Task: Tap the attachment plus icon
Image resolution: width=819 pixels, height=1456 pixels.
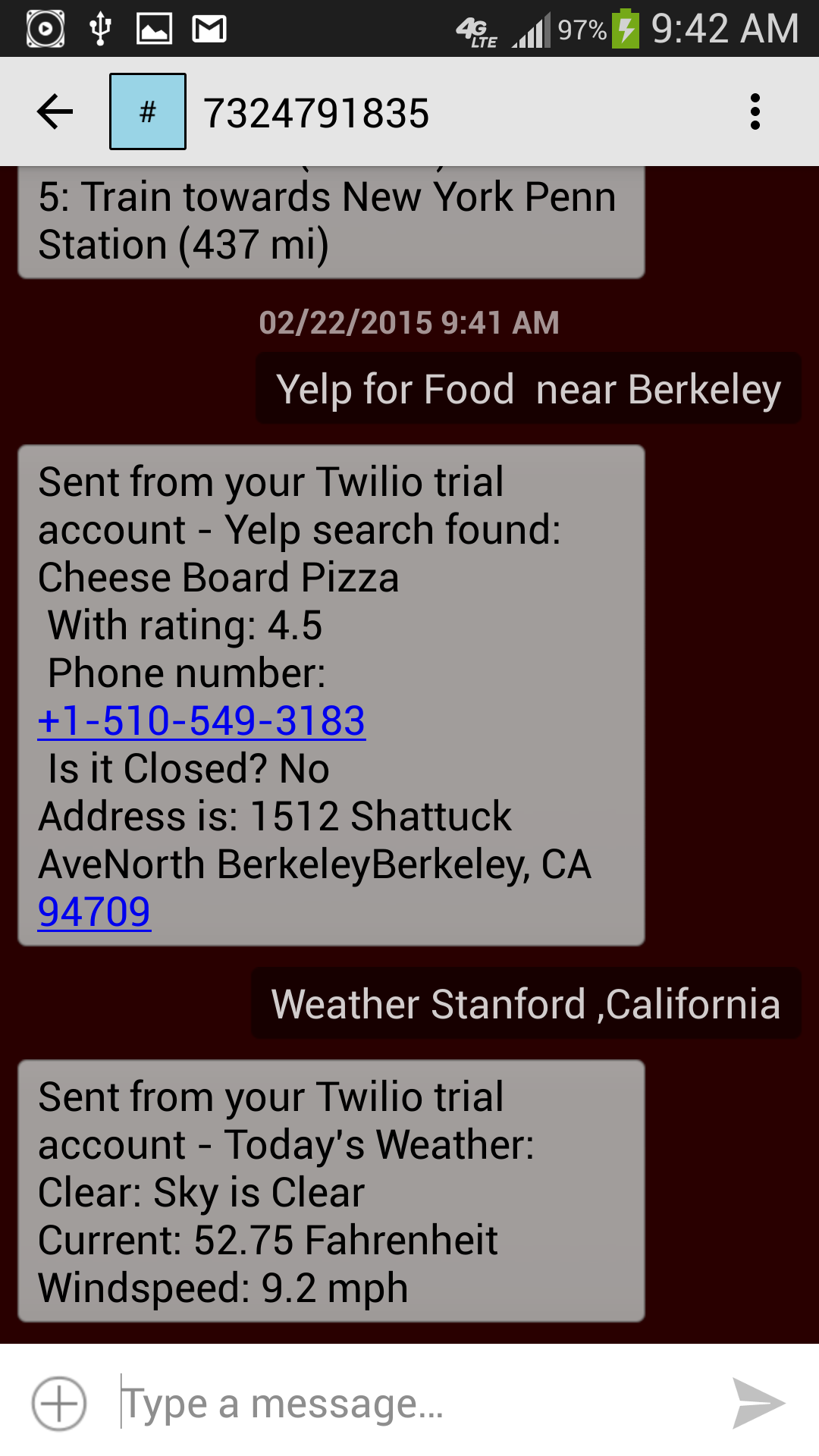Action: pos(59,1403)
